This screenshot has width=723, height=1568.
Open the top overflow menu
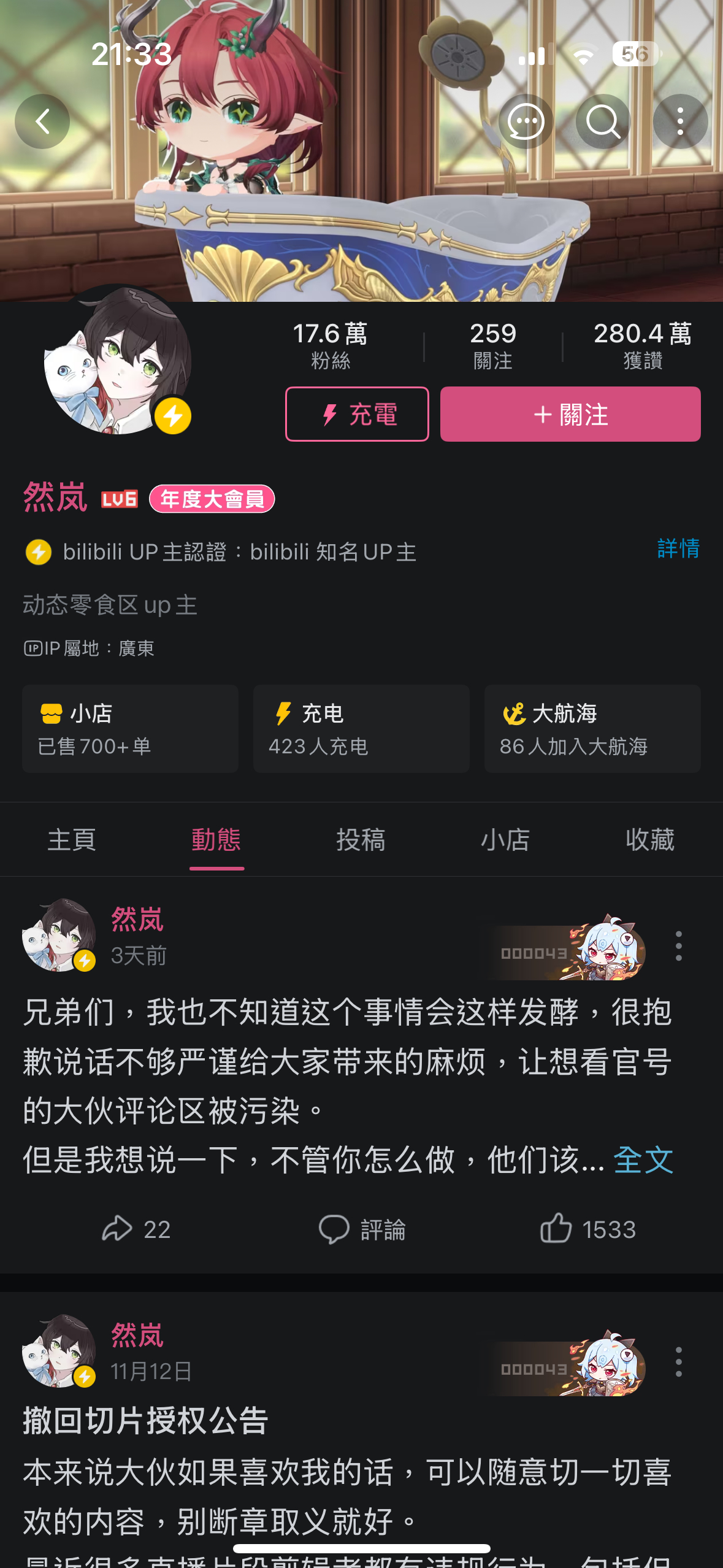680,121
